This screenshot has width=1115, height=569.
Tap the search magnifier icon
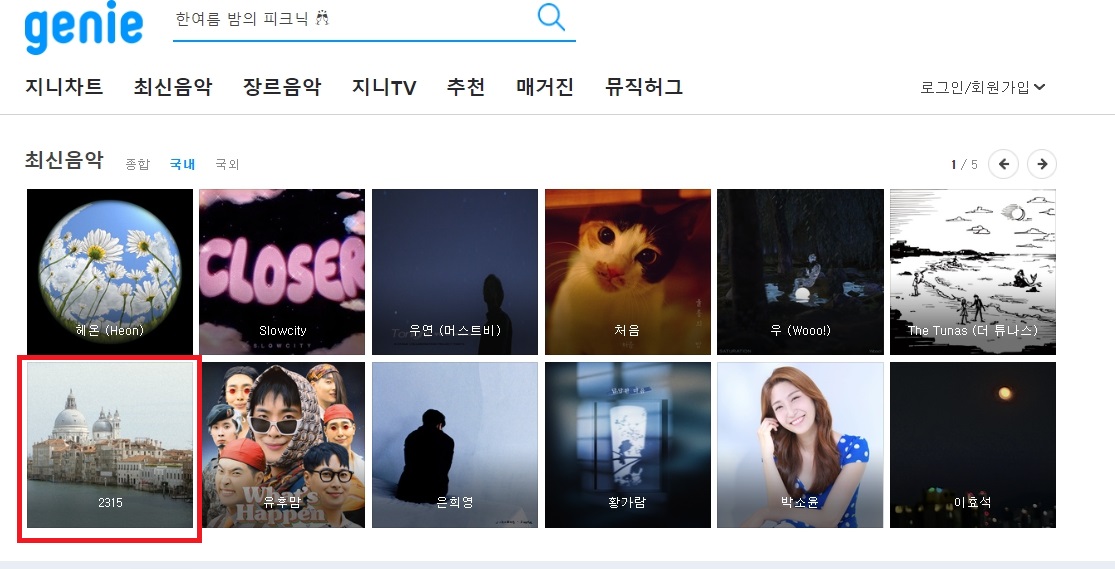pyautogui.click(x=551, y=17)
